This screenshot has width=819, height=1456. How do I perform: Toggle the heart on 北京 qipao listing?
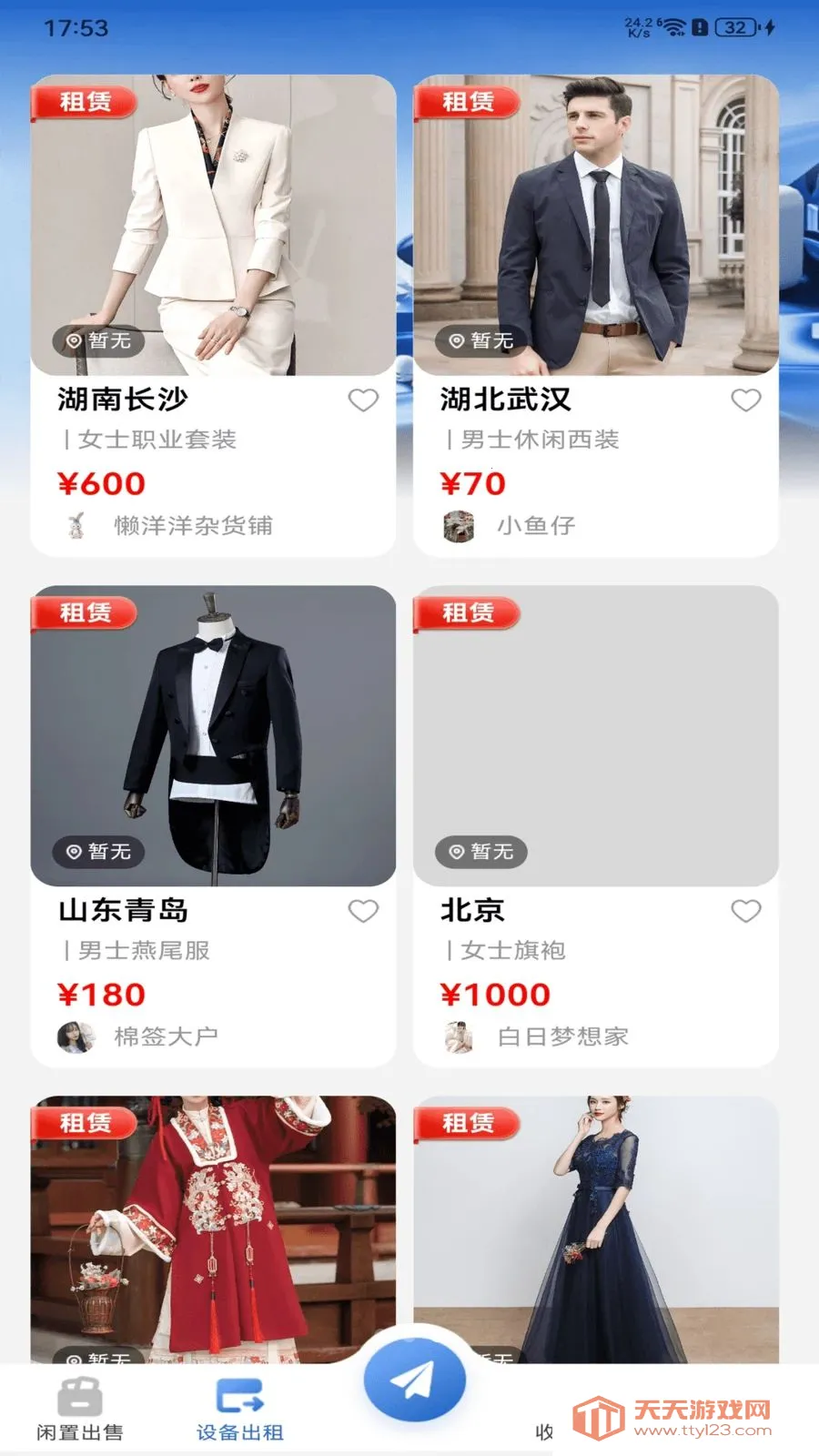[x=748, y=911]
